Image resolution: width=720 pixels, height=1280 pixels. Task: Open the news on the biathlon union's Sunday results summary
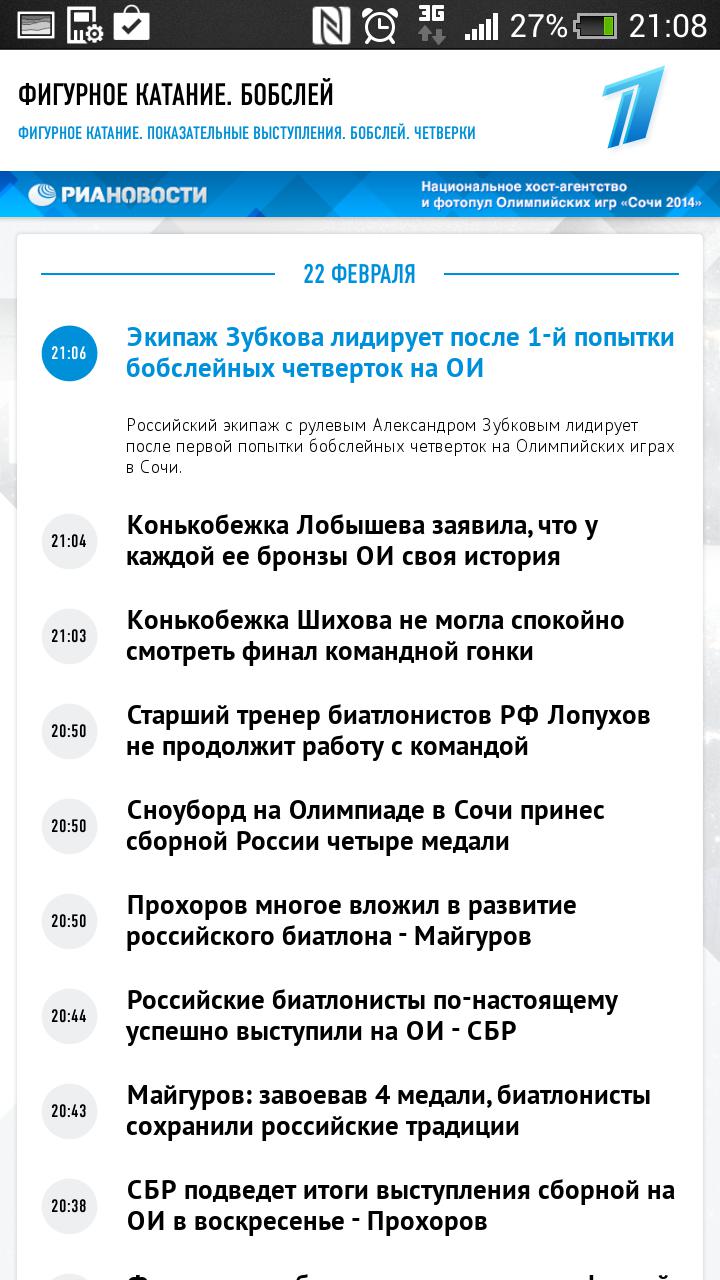(x=400, y=1206)
